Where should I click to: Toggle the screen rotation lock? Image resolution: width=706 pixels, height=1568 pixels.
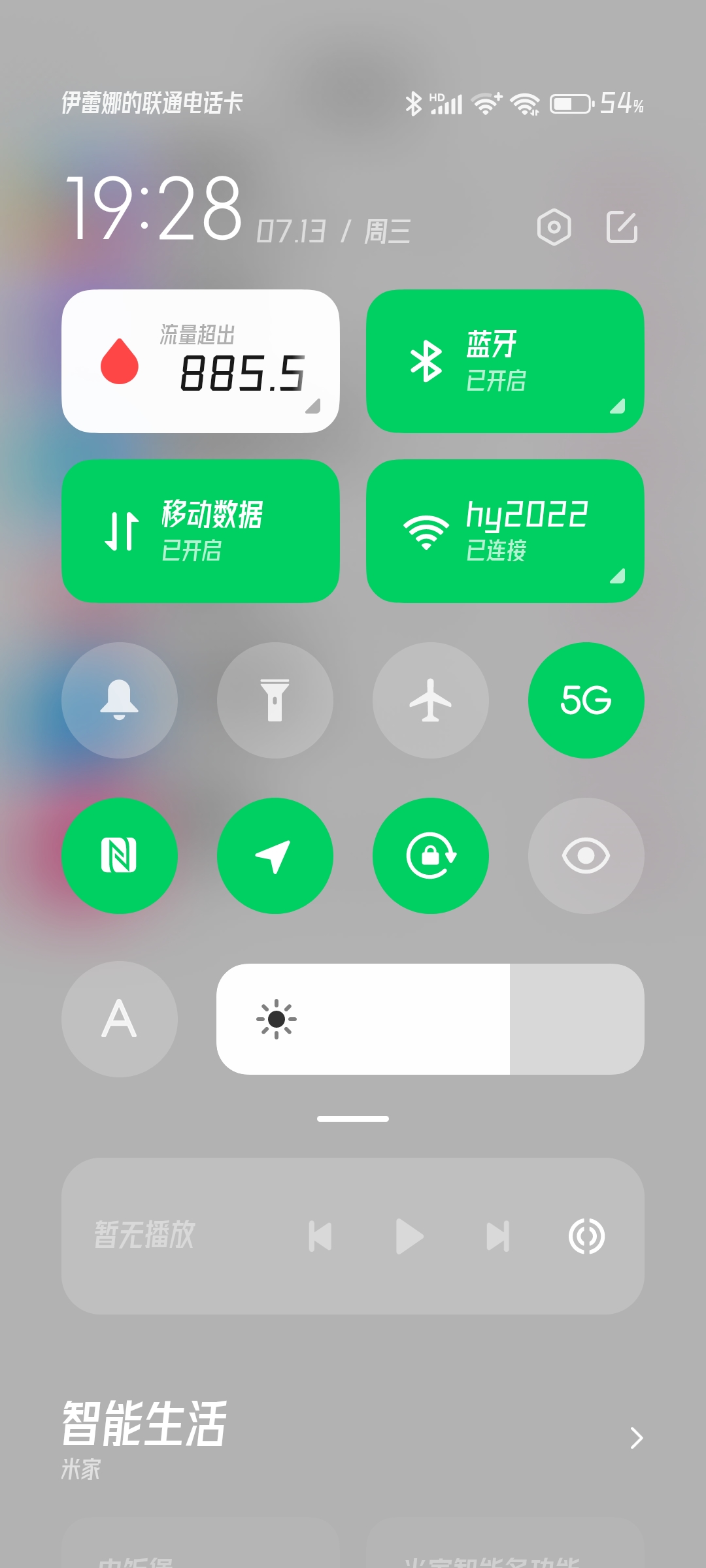(x=431, y=856)
